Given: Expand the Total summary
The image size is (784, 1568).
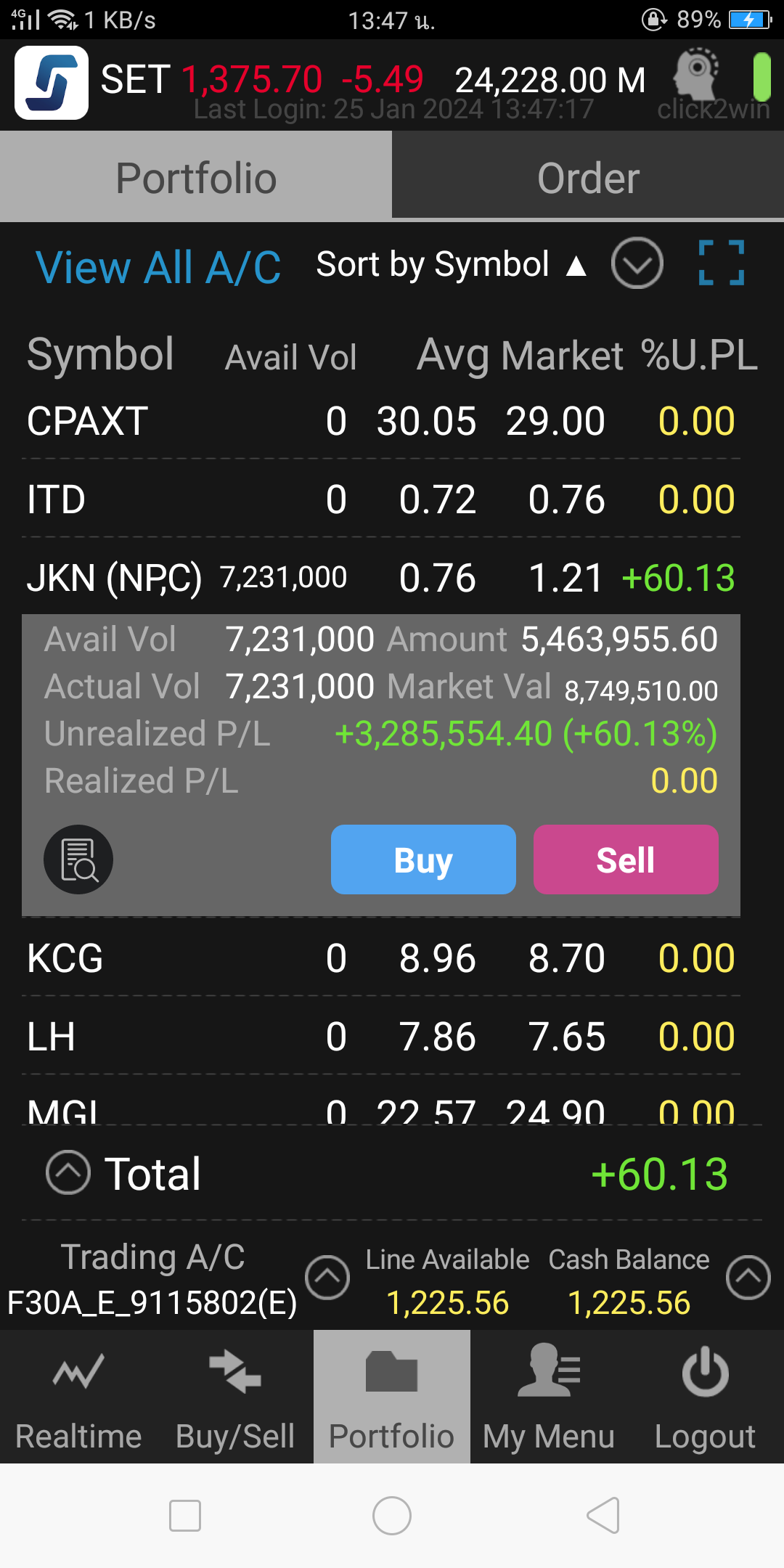Looking at the screenshot, I should coord(68,1172).
